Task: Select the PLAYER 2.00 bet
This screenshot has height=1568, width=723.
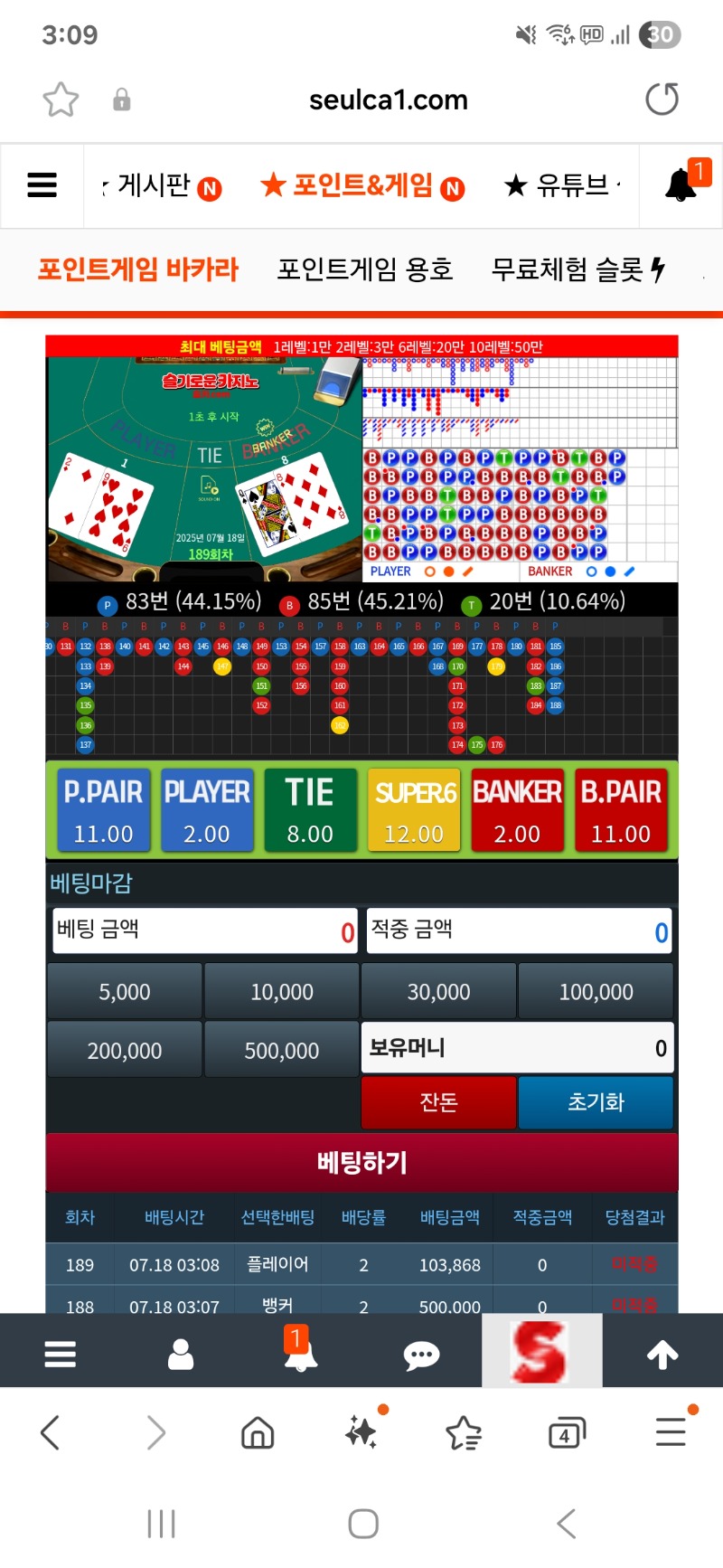Action: (207, 810)
